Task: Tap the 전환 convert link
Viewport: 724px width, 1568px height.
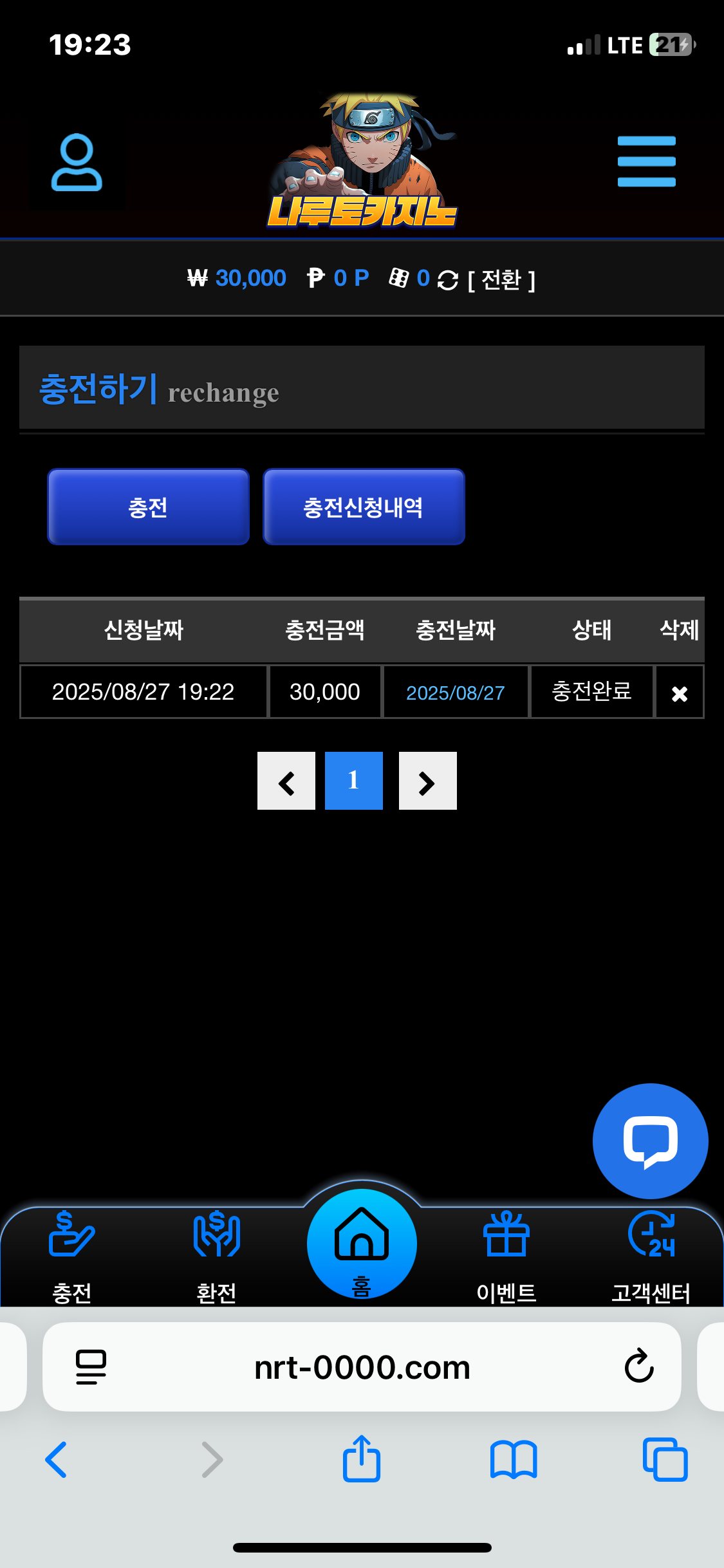Action: 501,280
